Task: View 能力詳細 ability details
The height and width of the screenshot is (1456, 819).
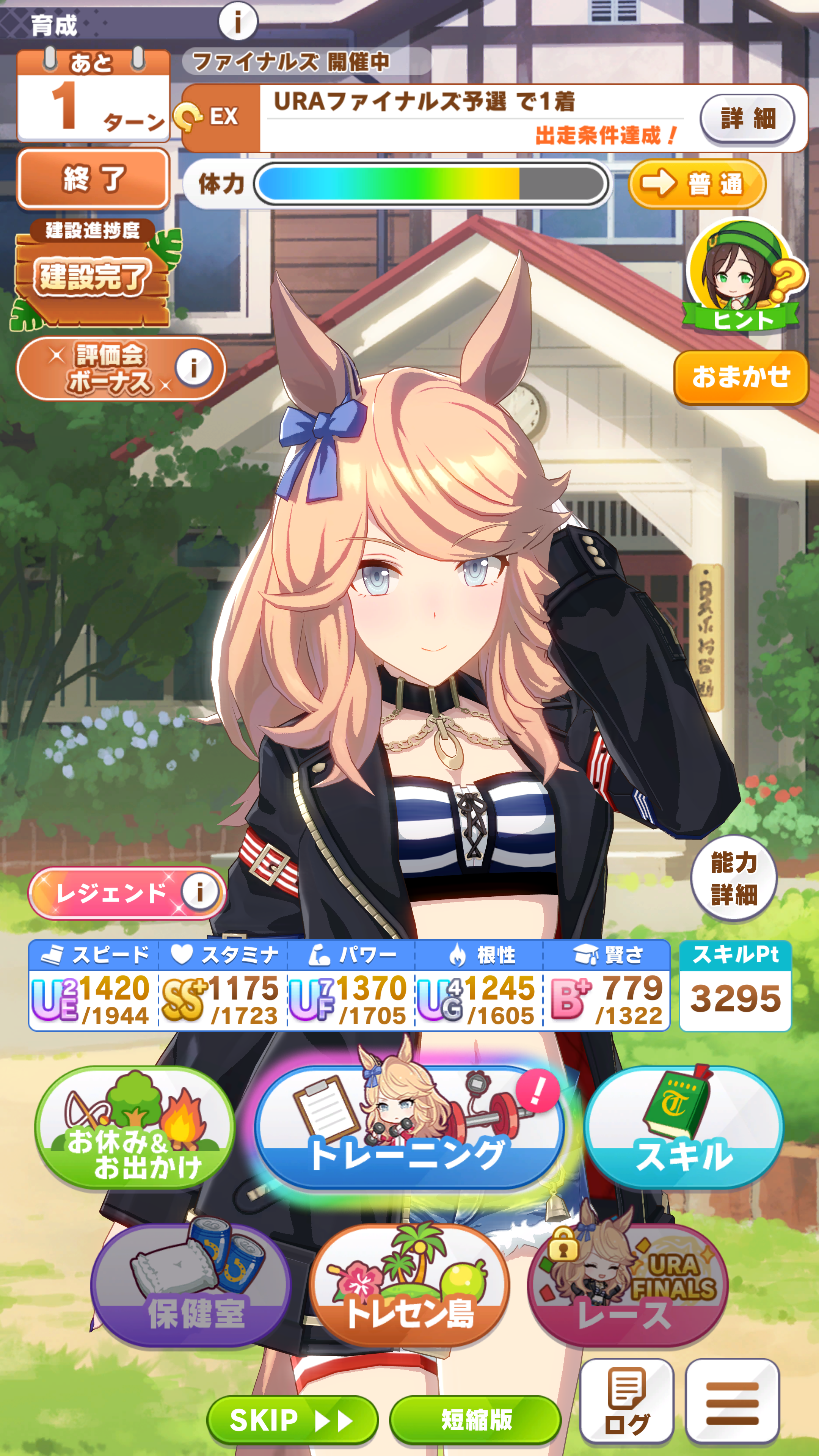Action: click(733, 879)
